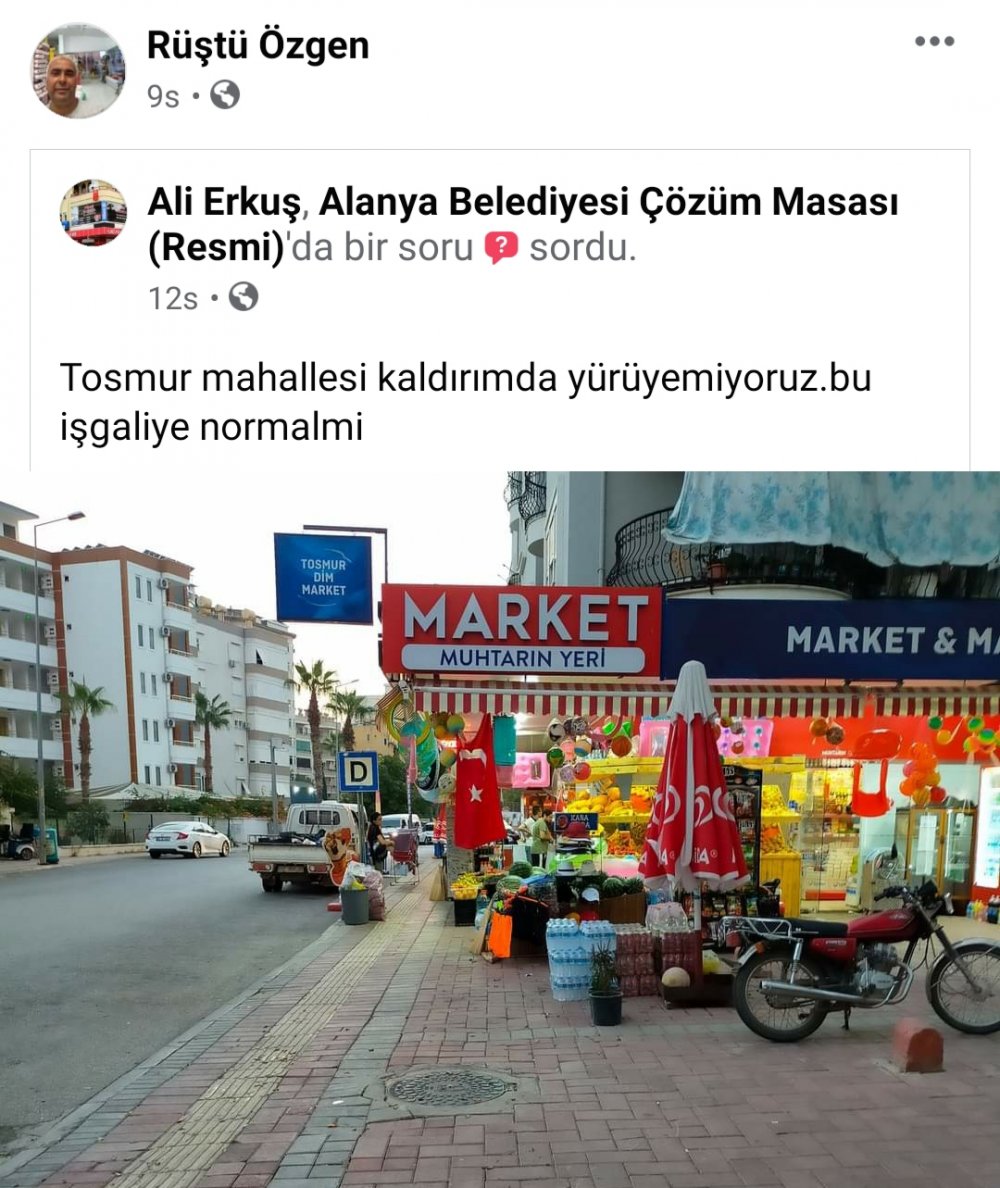Open Rüştü Özgen's profile name
Screen dimensions: 1000x1188
coord(258,46)
